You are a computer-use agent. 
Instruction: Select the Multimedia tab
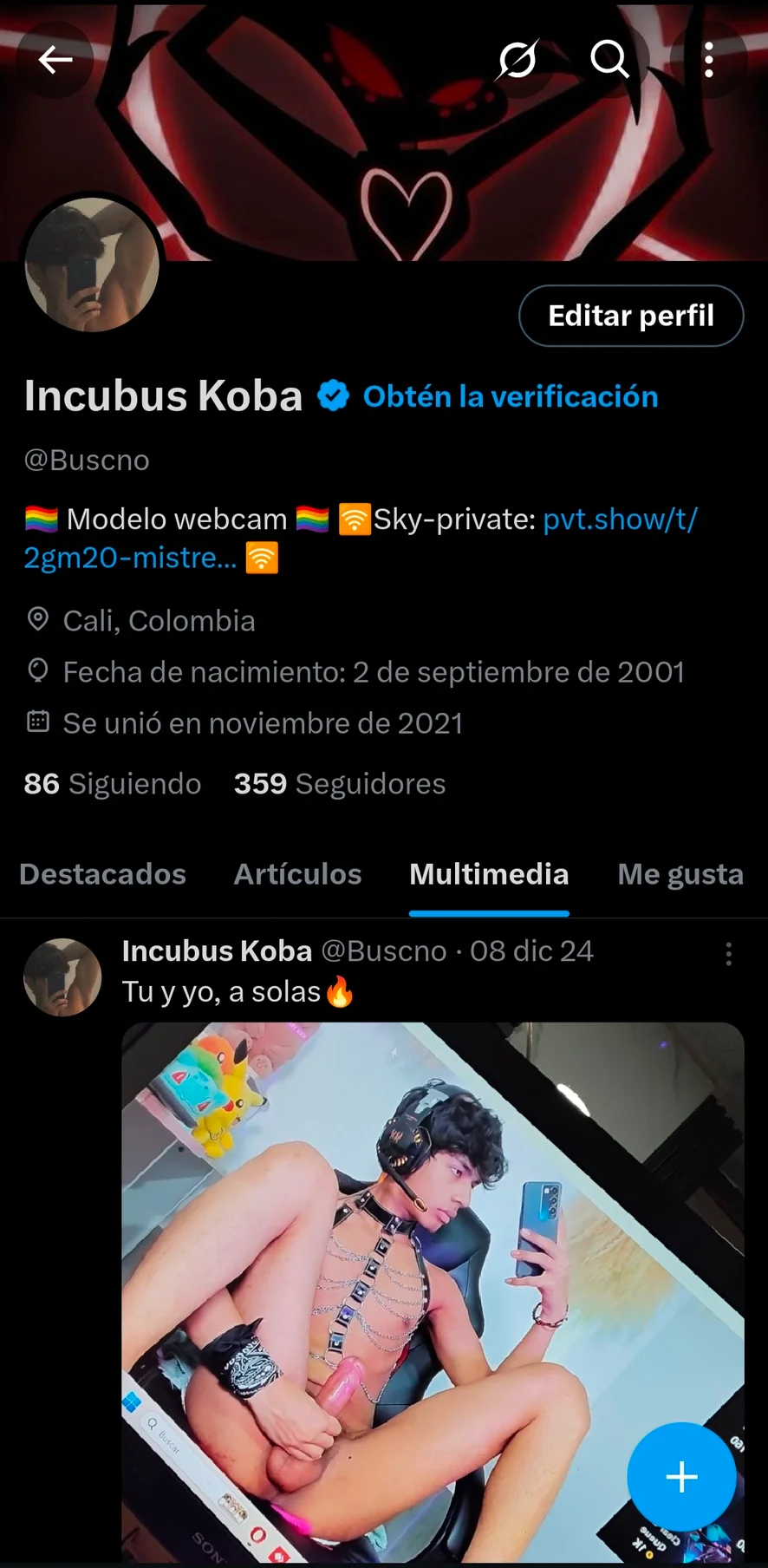pyautogui.click(x=489, y=874)
